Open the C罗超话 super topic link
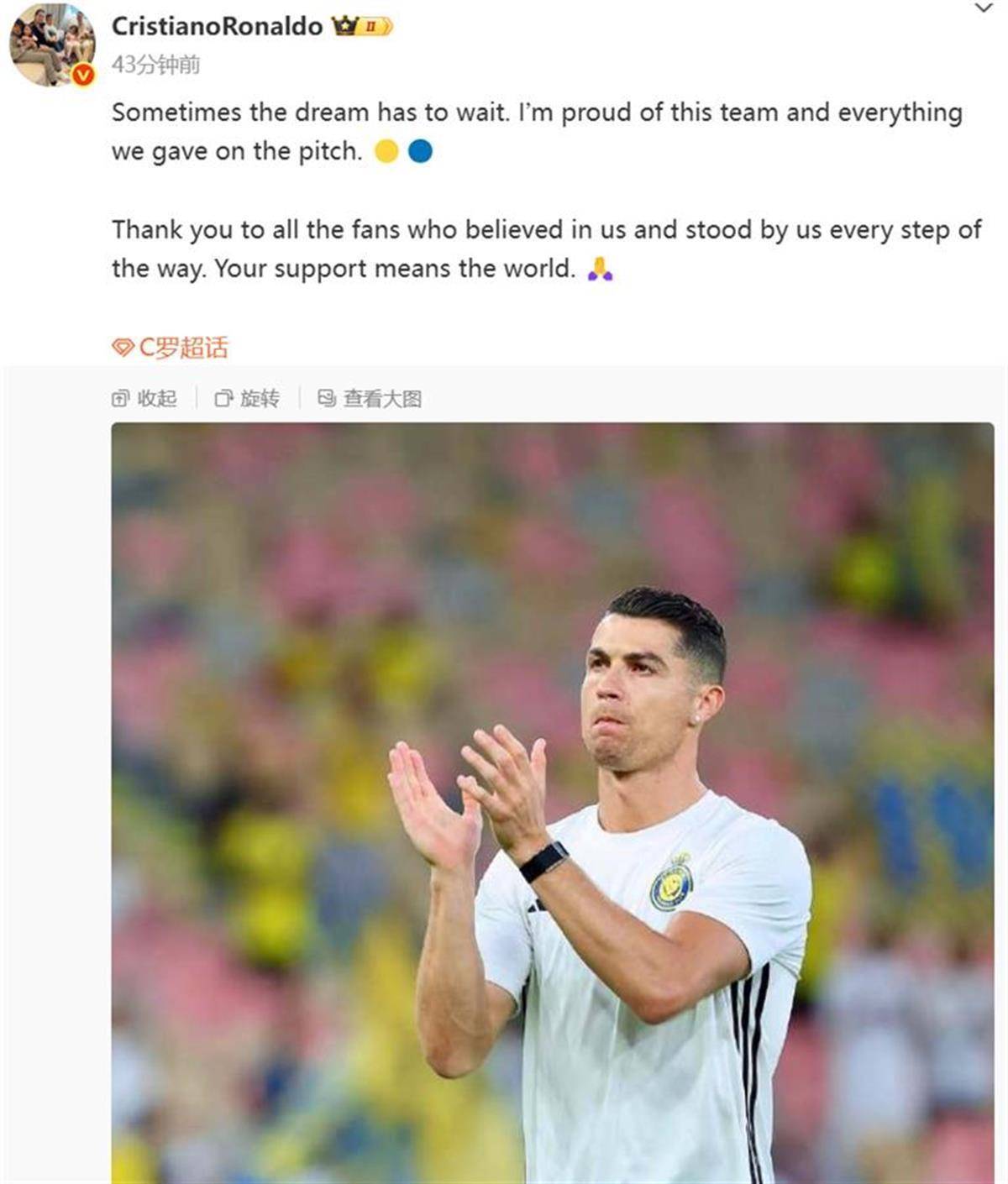Viewport: 1008px width, 1184px height. tap(171, 348)
